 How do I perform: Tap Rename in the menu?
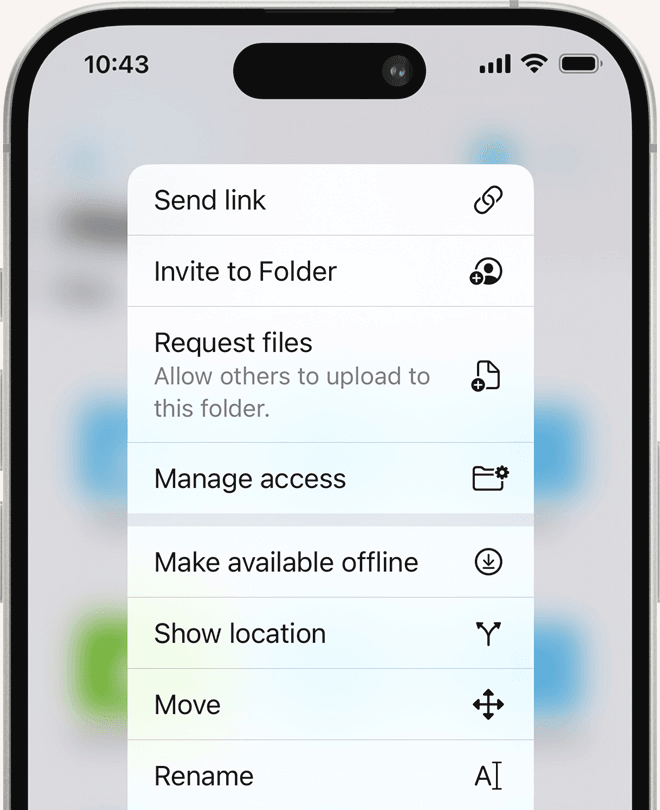pyautogui.click(x=330, y=775)
